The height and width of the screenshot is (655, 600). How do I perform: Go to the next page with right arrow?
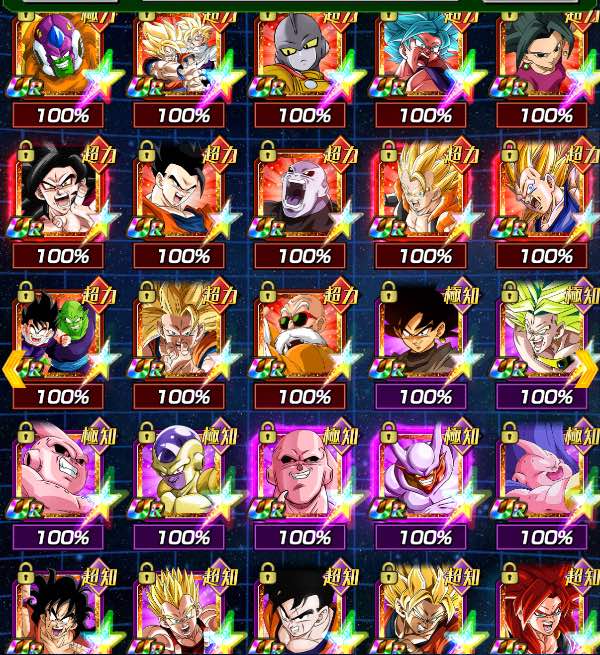pyautogui.click(x=587, y=369)
